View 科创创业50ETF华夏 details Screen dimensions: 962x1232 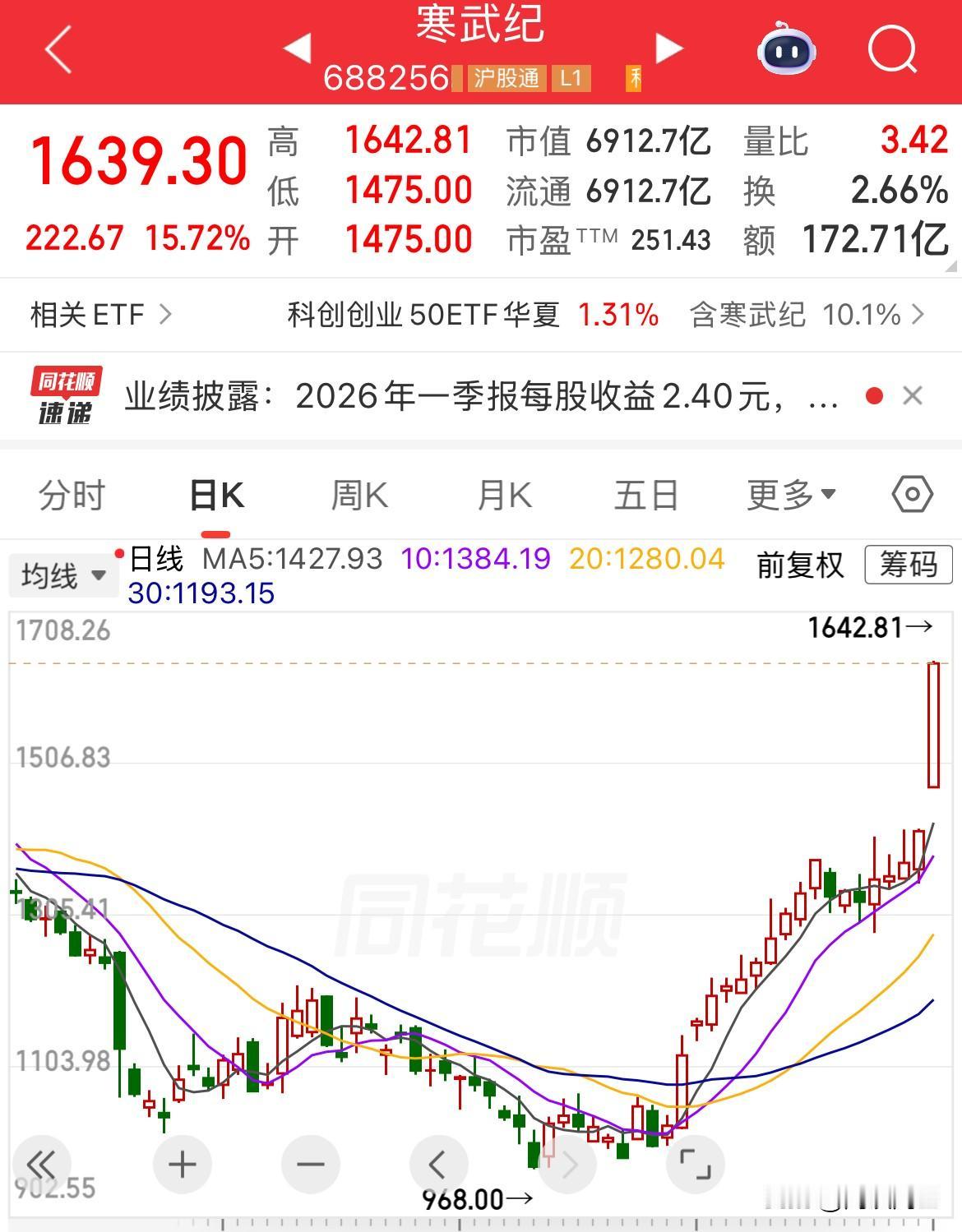tap(428, 314)
